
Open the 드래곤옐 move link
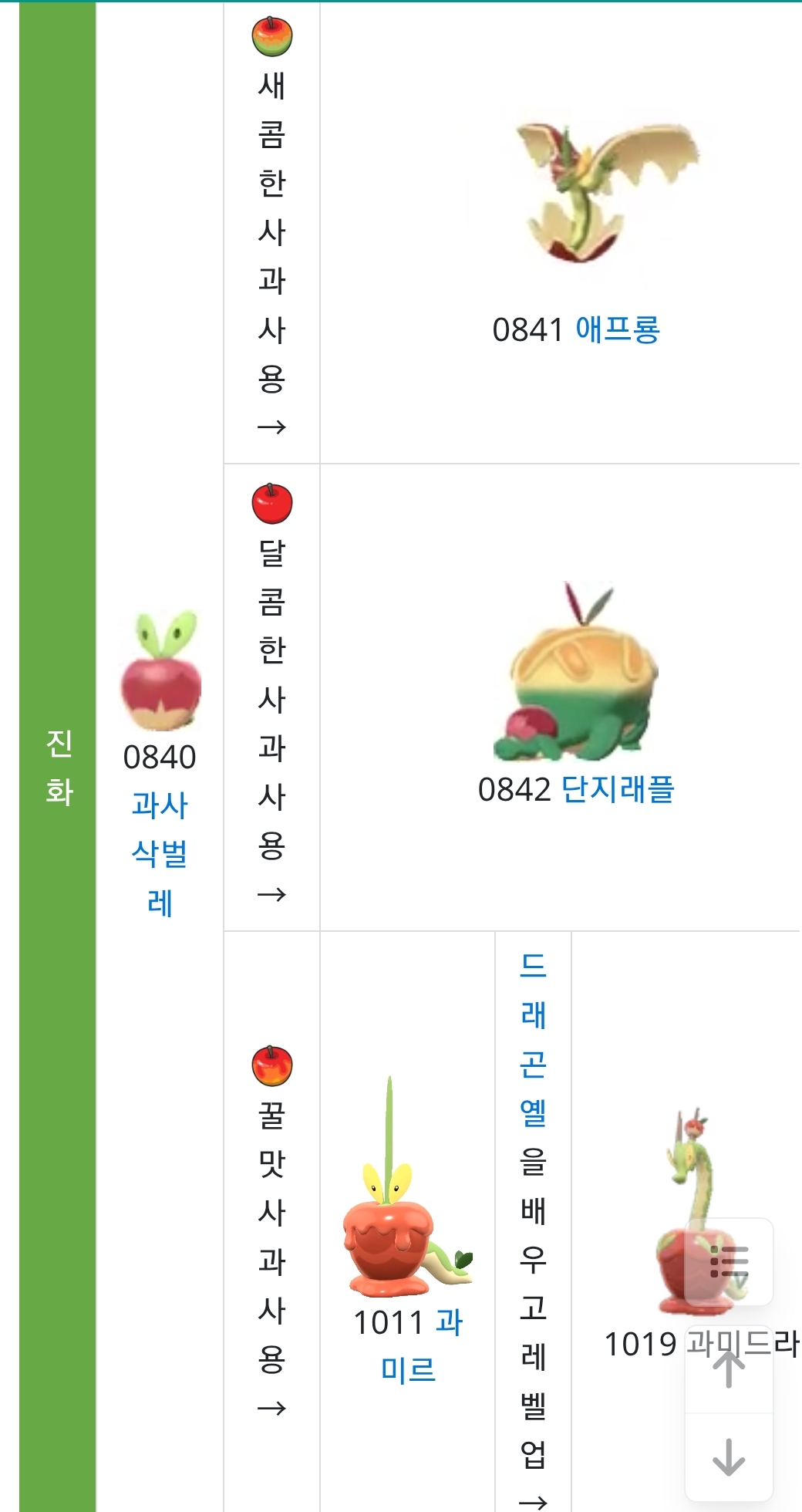(x=533, y=1039)
